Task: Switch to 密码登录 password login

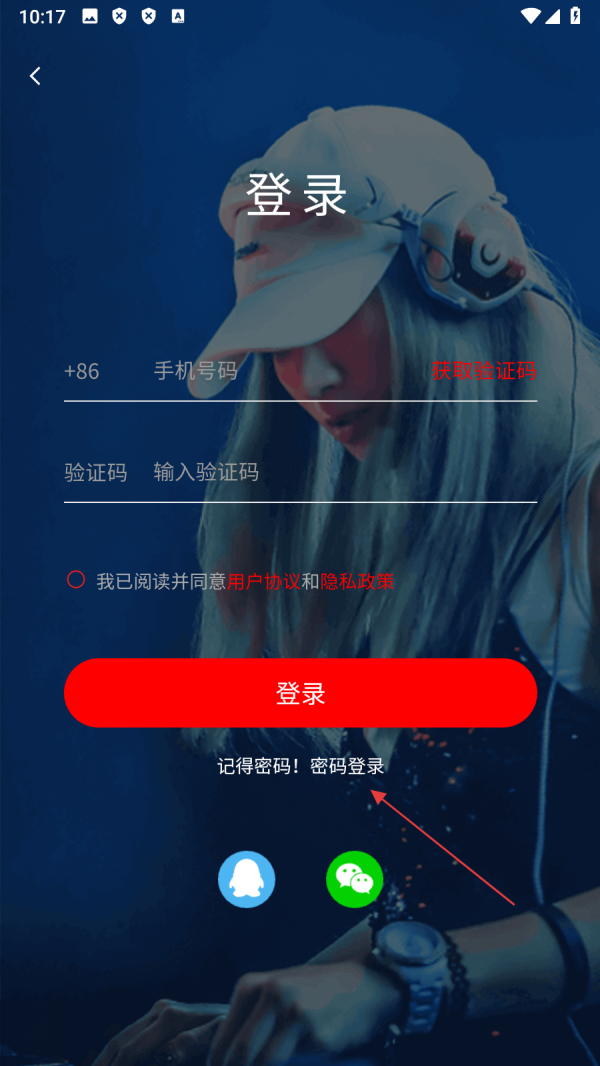Action: [x=347, y=766]
